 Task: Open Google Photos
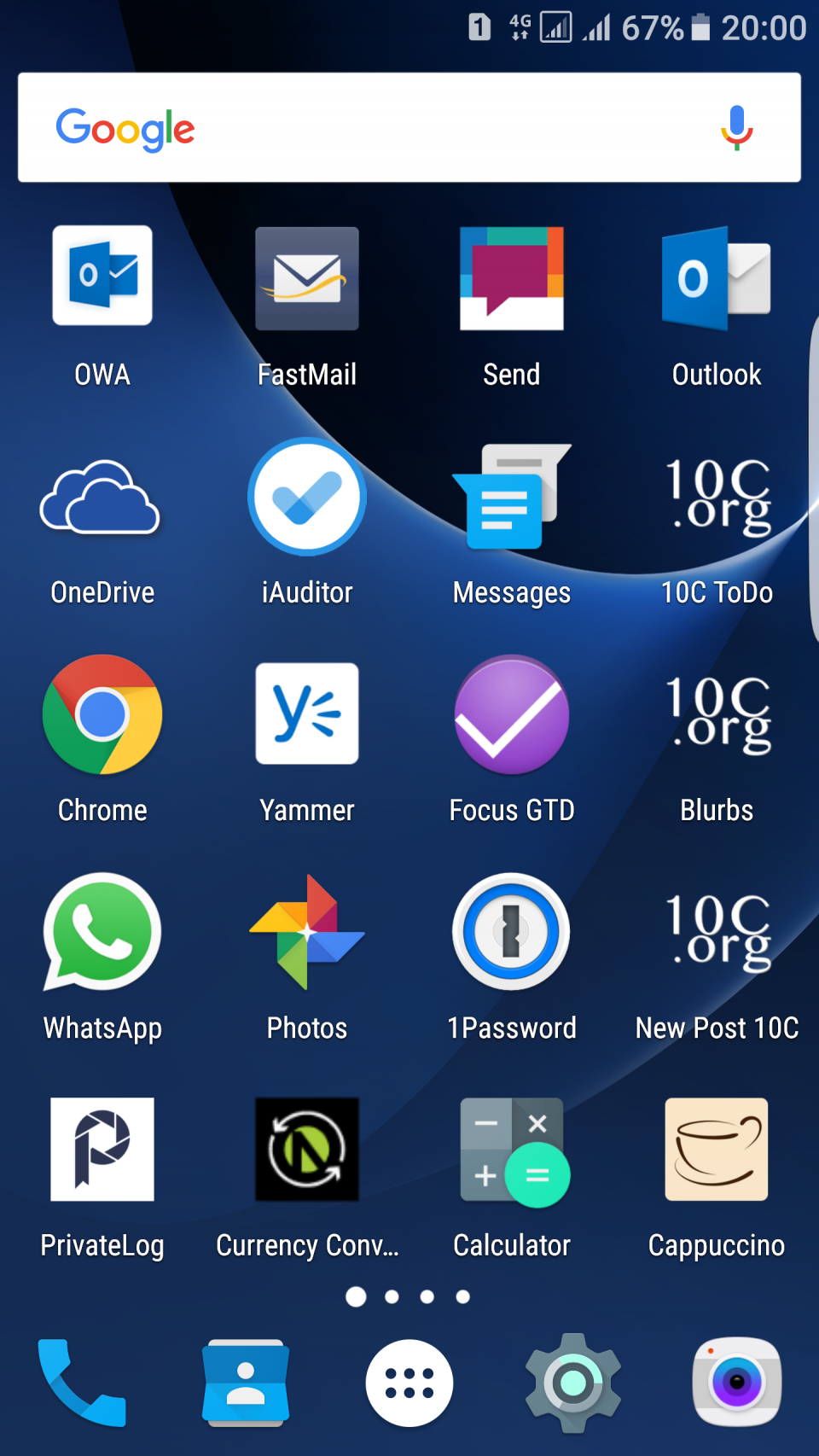click(307, 933)
